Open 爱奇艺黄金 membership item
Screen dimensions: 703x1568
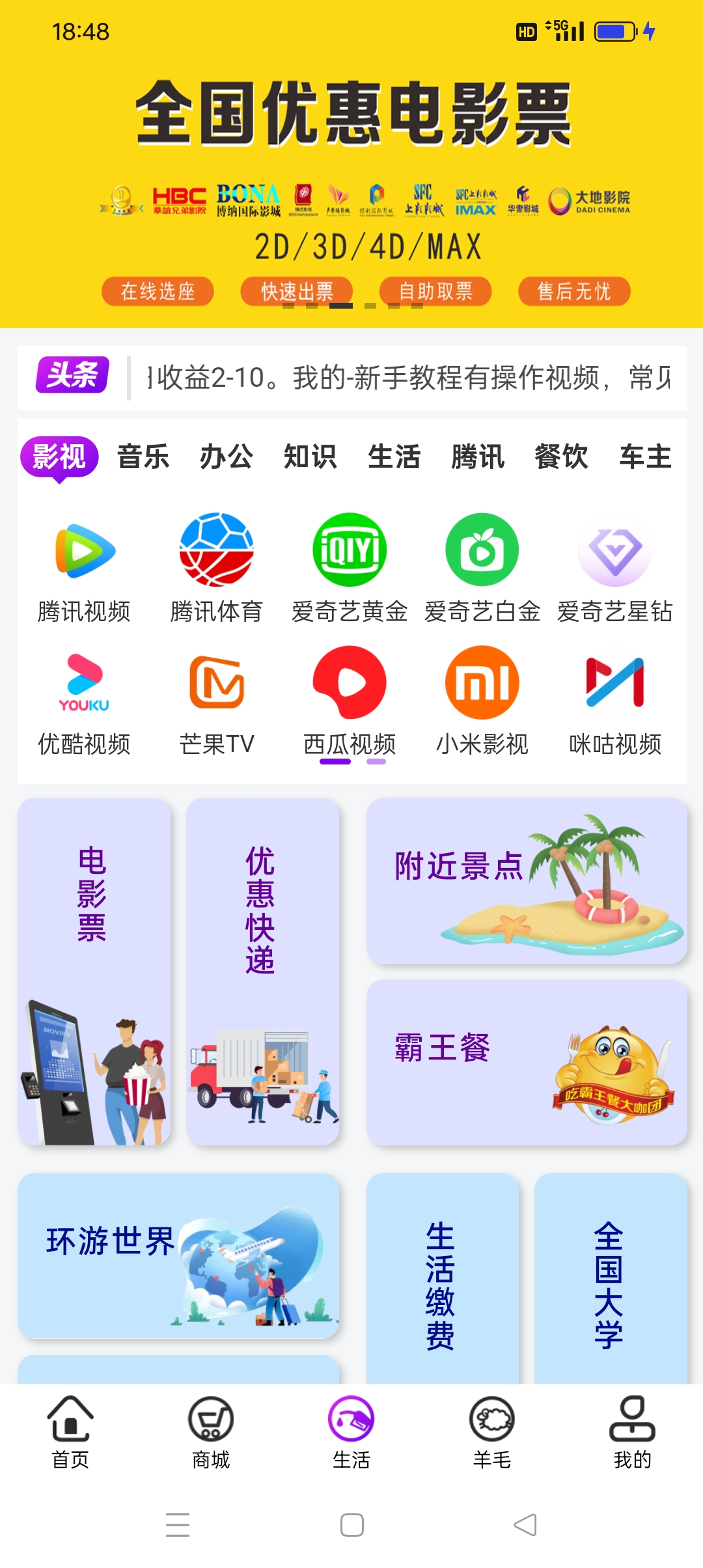(350, 568)
